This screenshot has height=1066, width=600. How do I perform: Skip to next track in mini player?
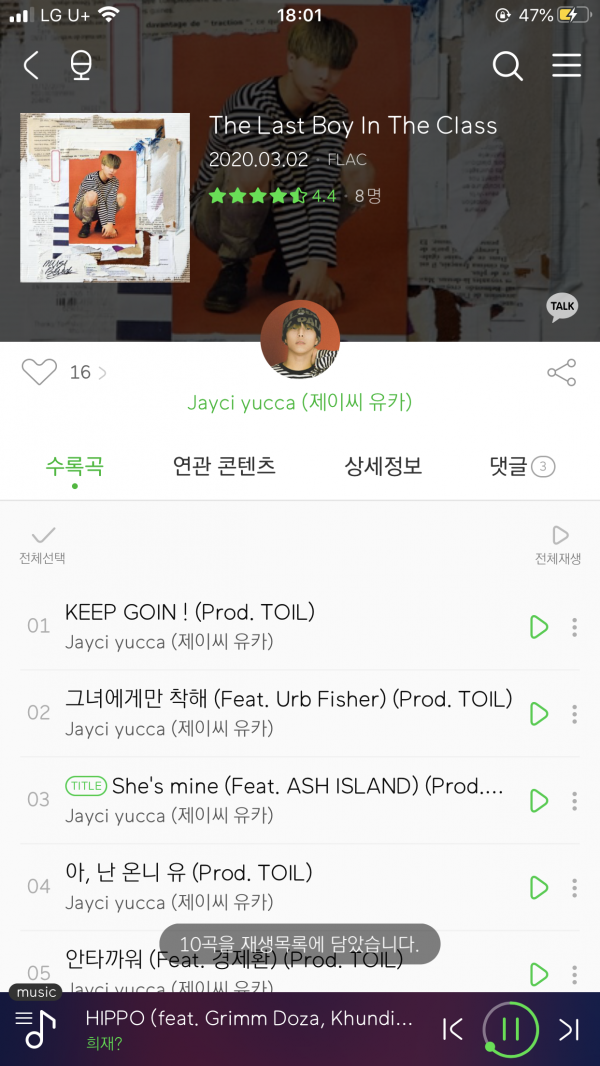click(x=569, y=1029)
